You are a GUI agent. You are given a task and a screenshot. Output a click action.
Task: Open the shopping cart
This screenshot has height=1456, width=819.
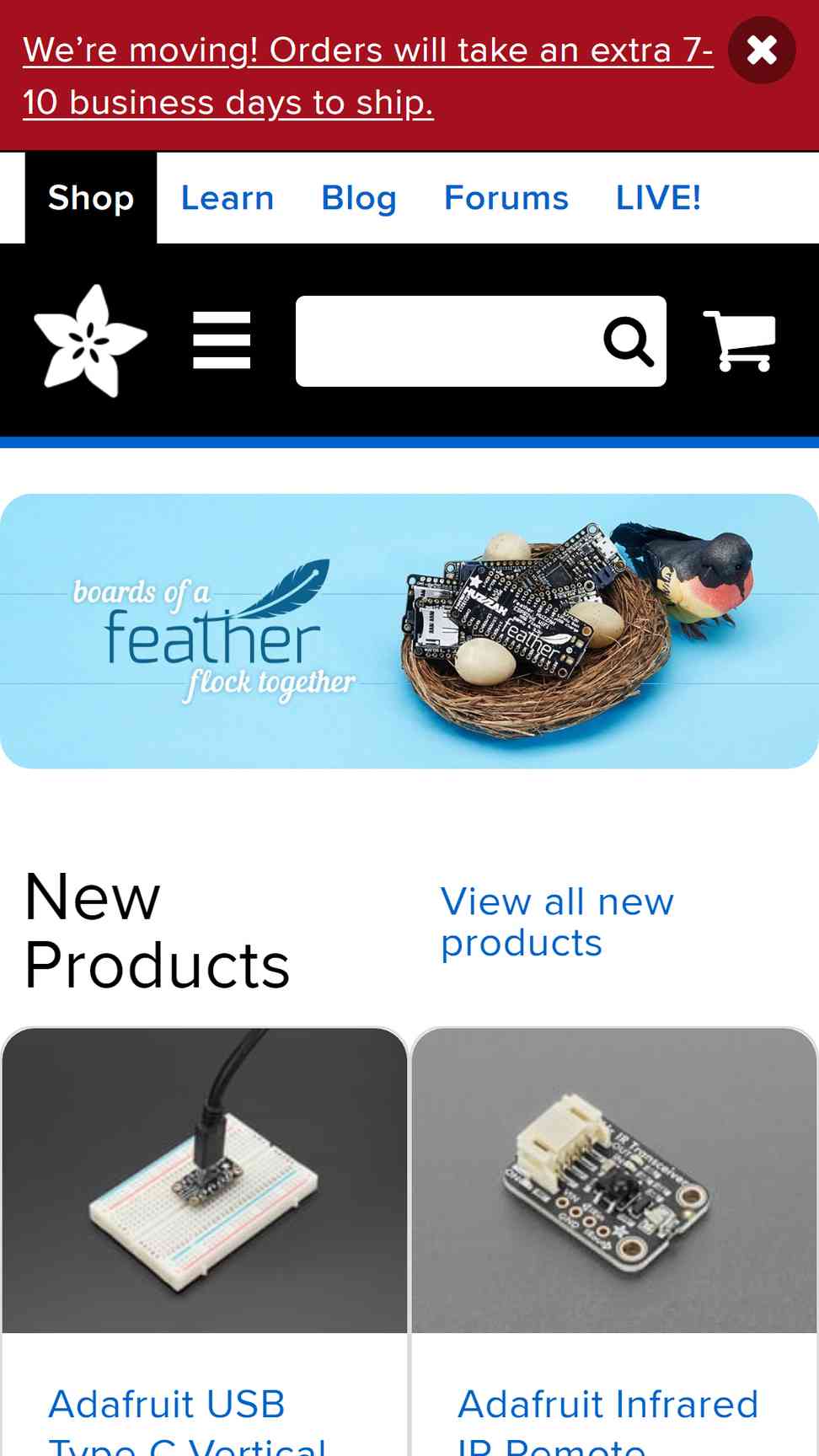(x=740, y=340)
